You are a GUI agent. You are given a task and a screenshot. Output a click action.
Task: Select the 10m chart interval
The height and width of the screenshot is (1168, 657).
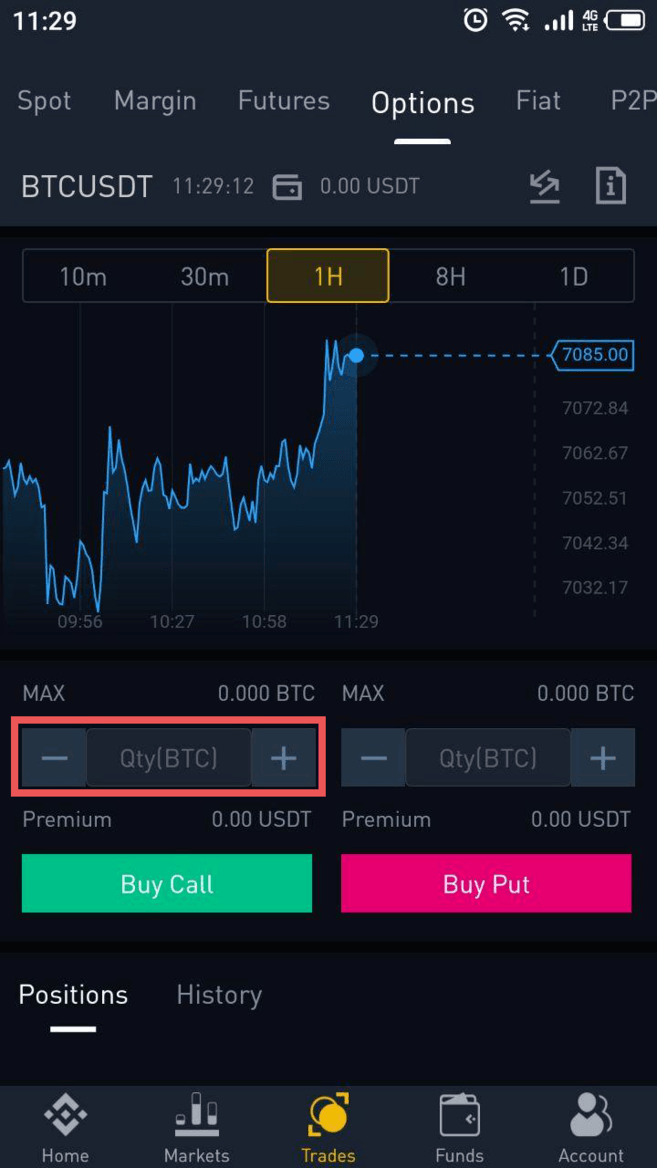(x=83, y=276)
